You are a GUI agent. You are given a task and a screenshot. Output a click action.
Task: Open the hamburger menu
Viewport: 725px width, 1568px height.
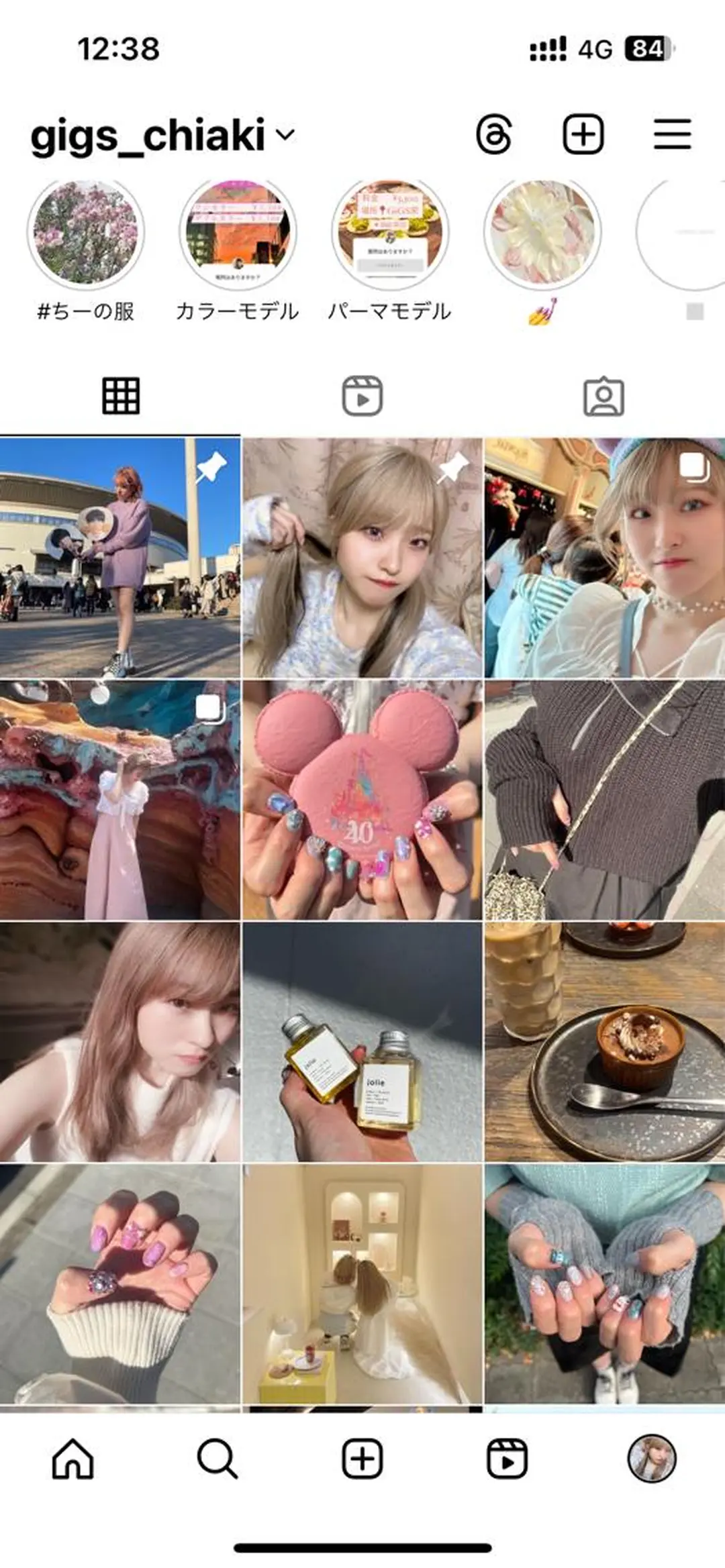coord(672,135)
